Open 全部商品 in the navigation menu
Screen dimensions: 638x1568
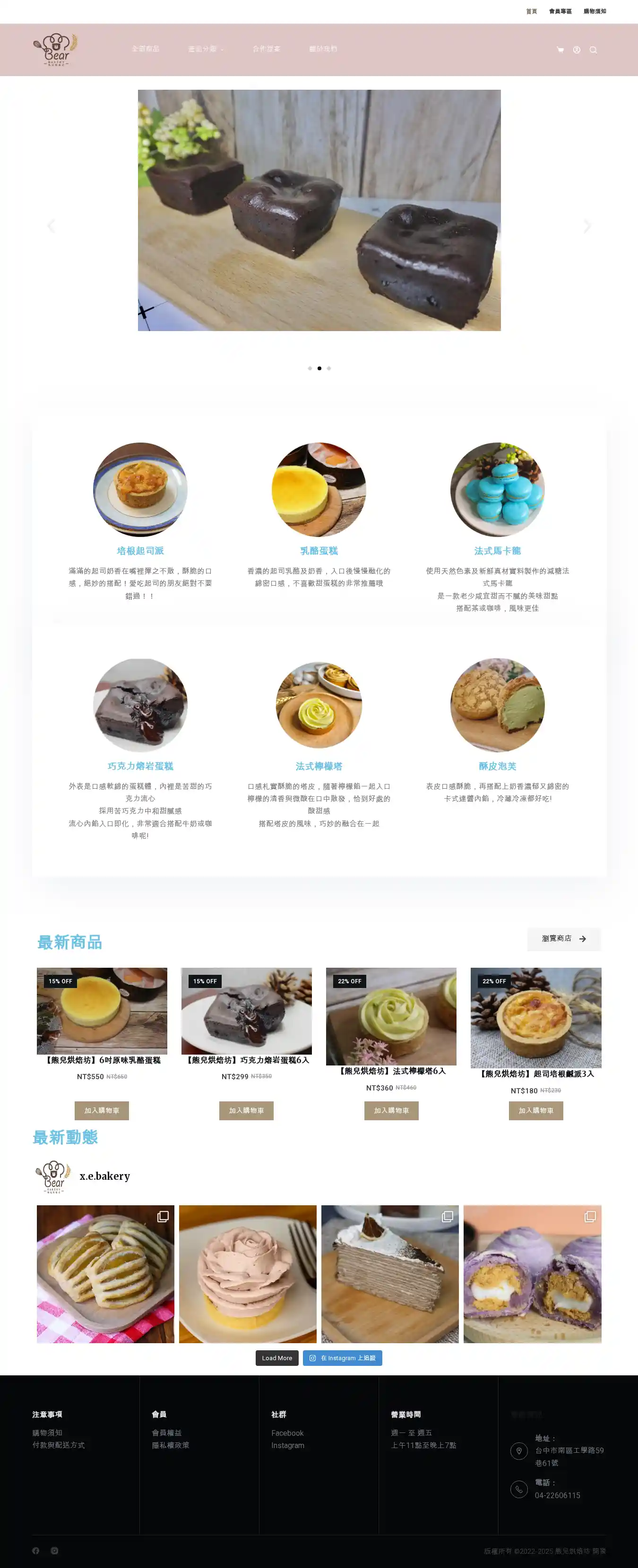click(146, 49)
